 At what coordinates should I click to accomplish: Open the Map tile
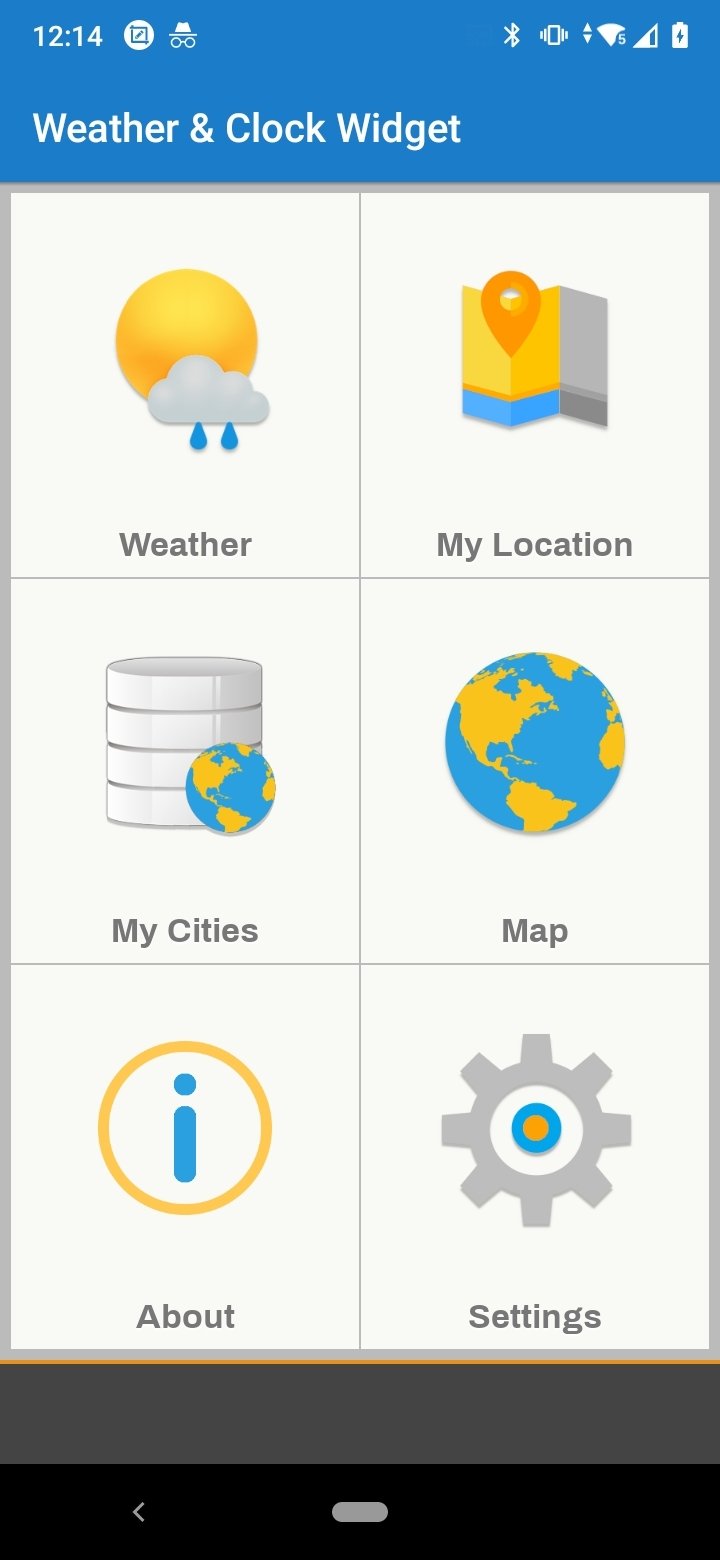click(x=535, y=771)
